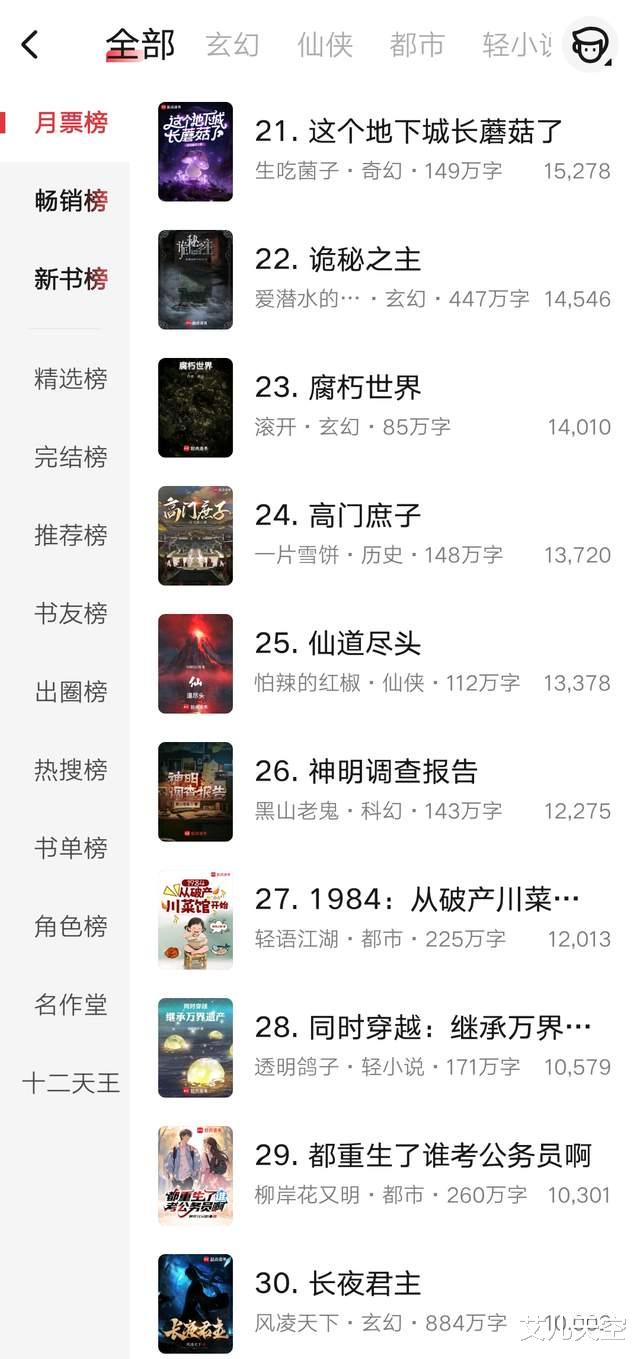The height and width of the screenshot is (1359, 640).
Task: Select the 都市 category tab
Action: click(416, 45)
